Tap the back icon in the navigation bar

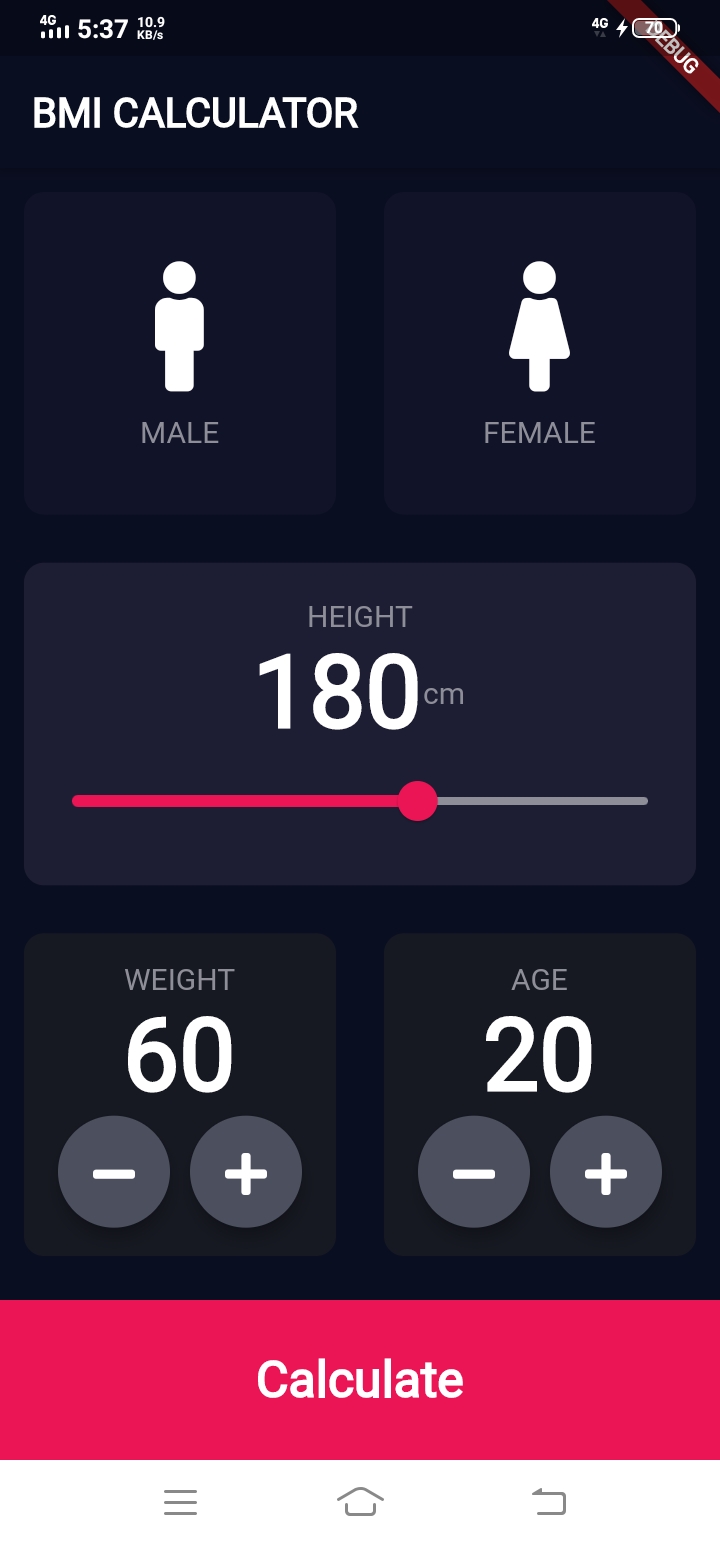548,1501
